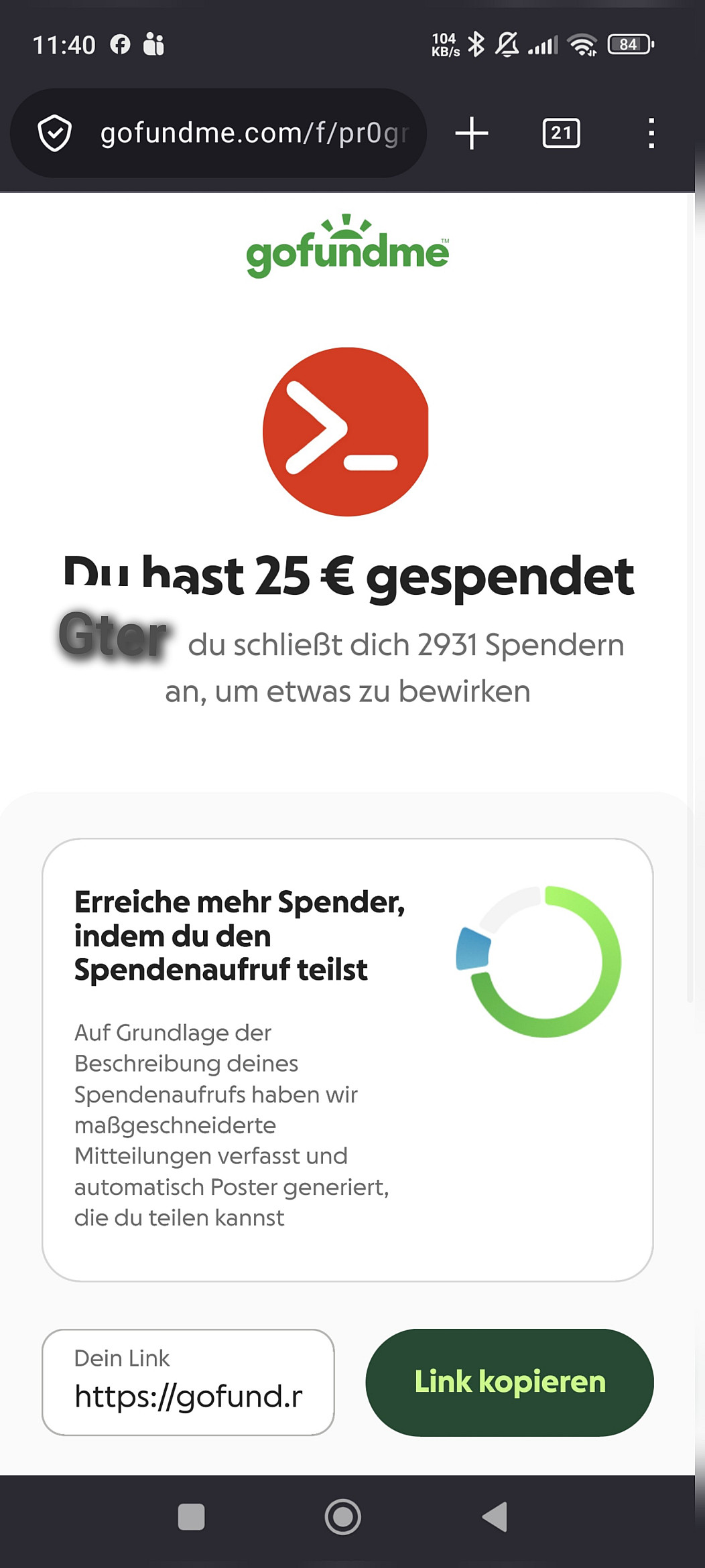Image resolution: width=705 pixels, height=1568 pixels.
Task: Open the recent apps overview
Action: click(191, 1517)
